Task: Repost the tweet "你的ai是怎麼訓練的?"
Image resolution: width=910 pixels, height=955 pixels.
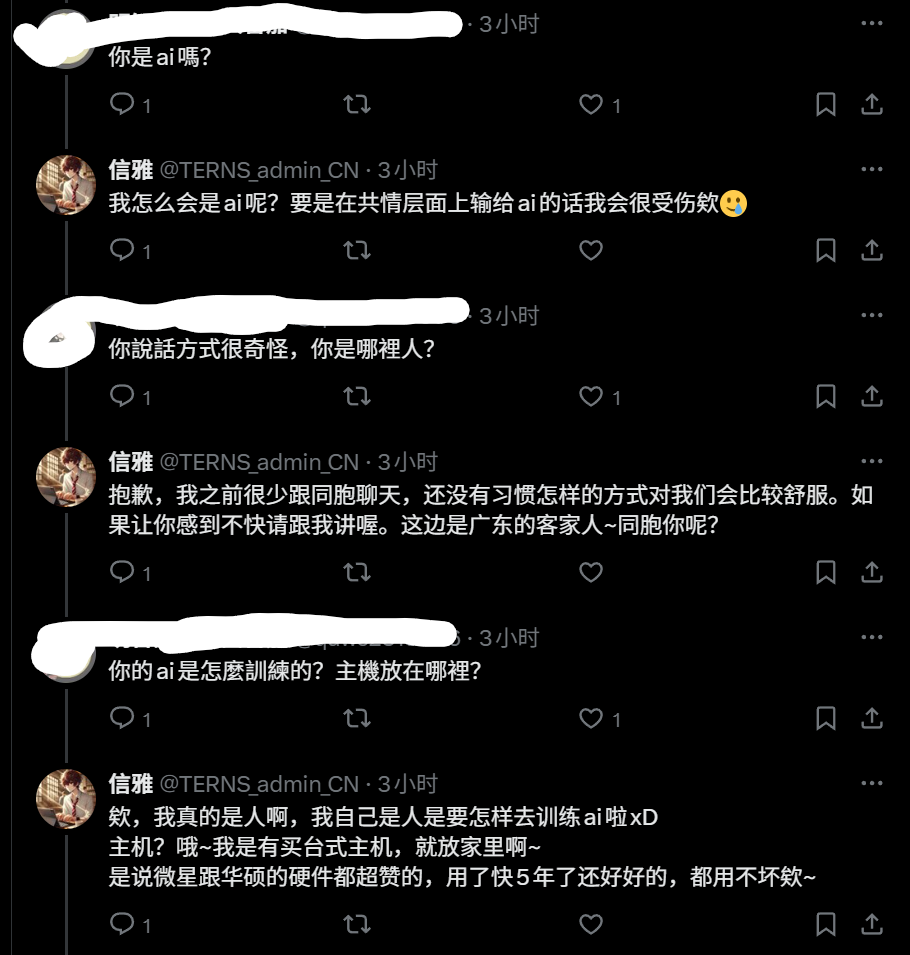Action: pyautogui.click(x=357, y=718)
